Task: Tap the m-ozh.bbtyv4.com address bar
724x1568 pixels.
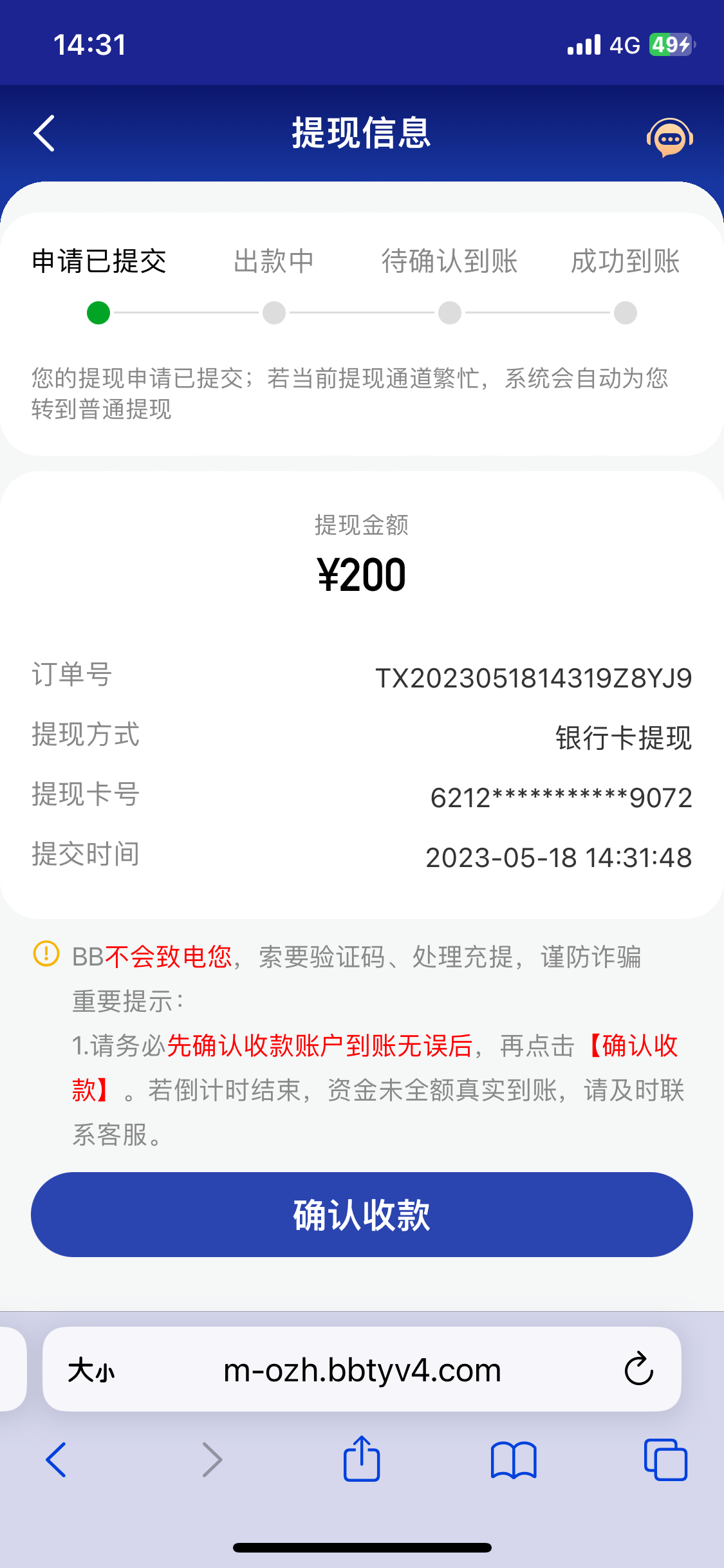Action: coord(362,1370)
